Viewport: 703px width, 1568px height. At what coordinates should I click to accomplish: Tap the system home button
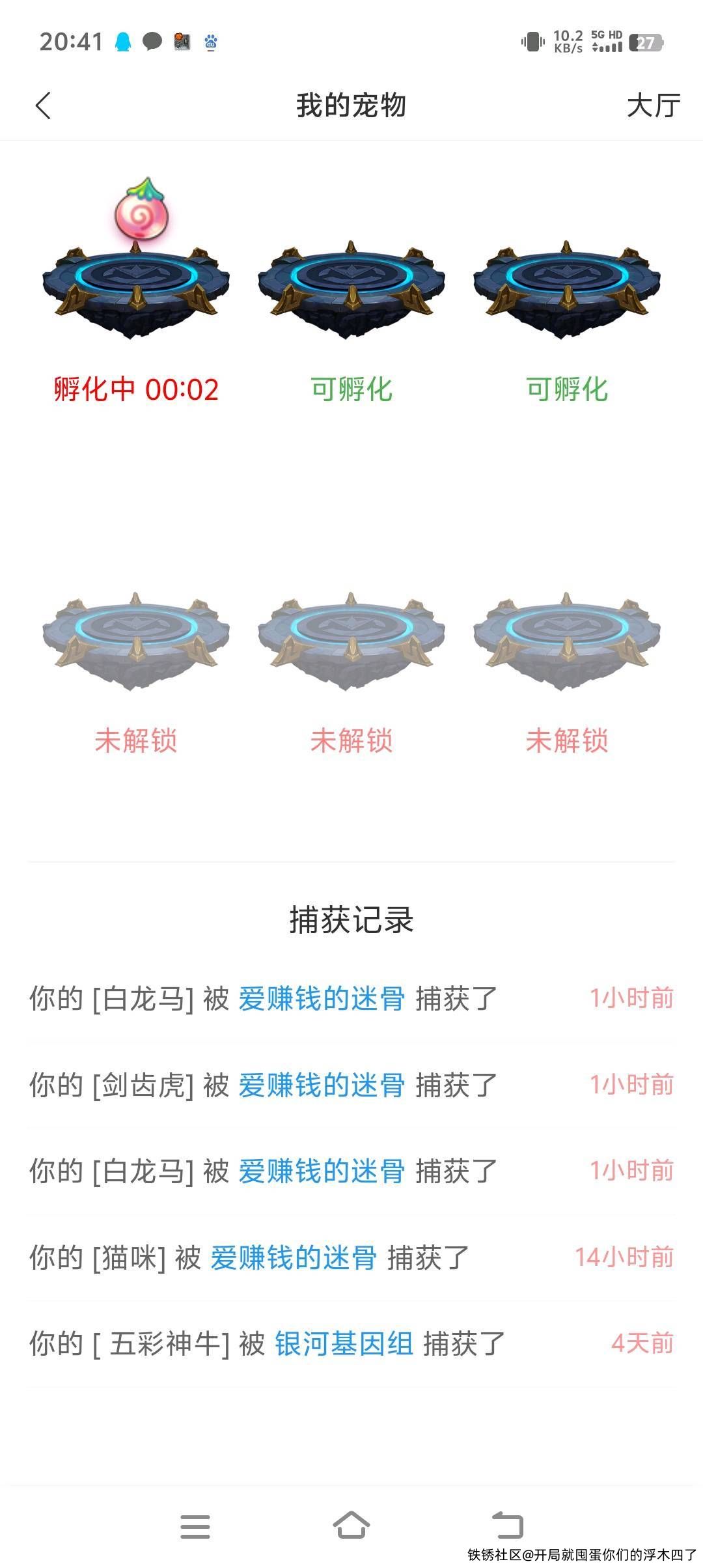click(x=351, y=1526)
